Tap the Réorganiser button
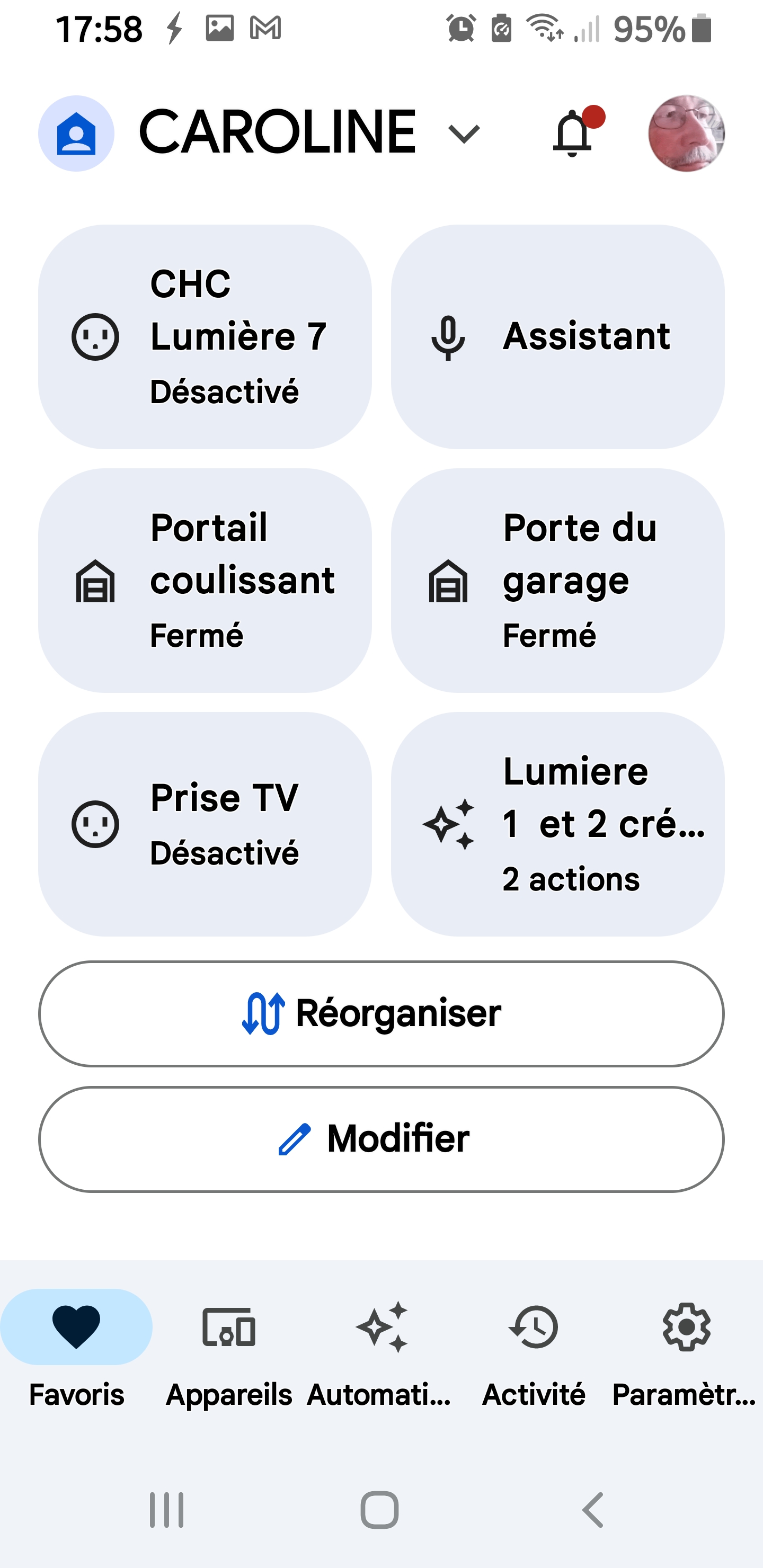 point(381,1013)
